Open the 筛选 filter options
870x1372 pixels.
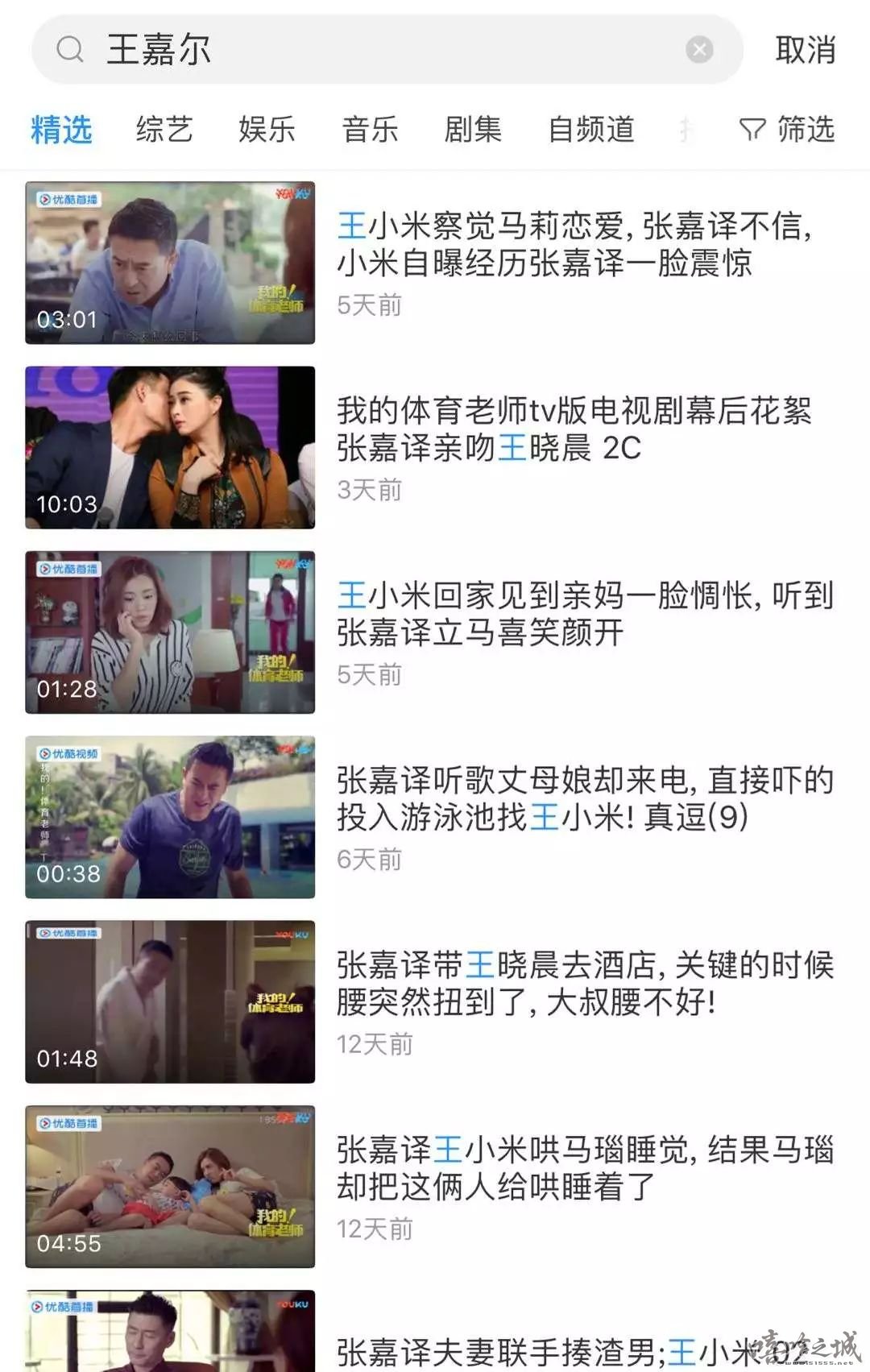(787, 129)
